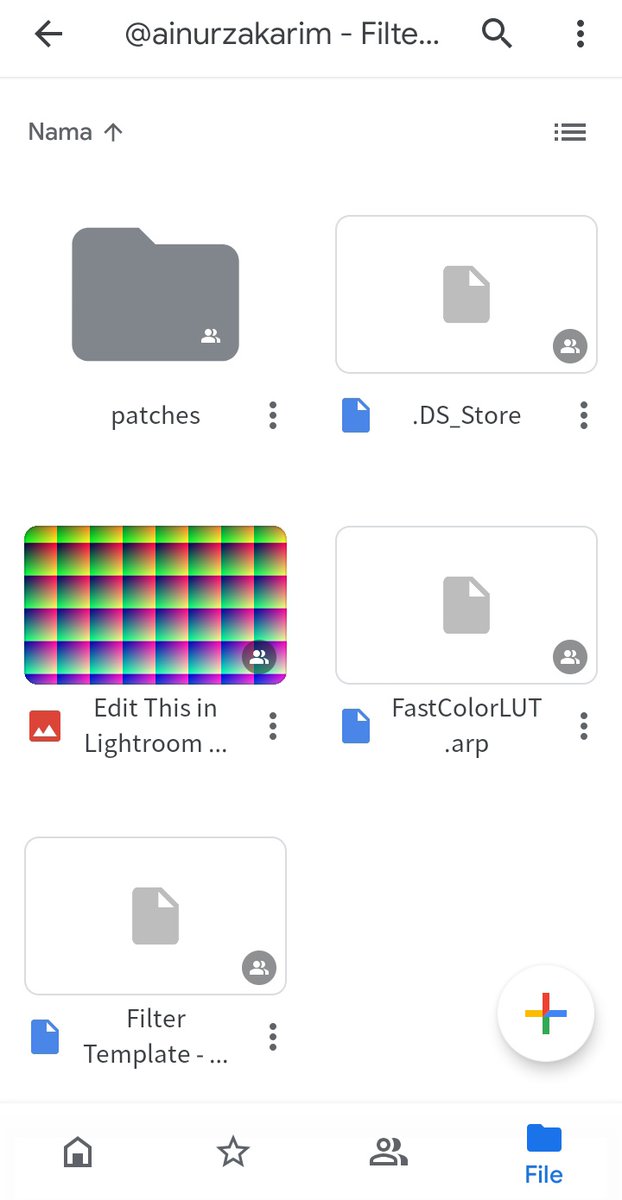Image resolution: width=622 pixels, height=1200 pixels.
Task: Open search in this folder
Action: (x=497, y=34)
